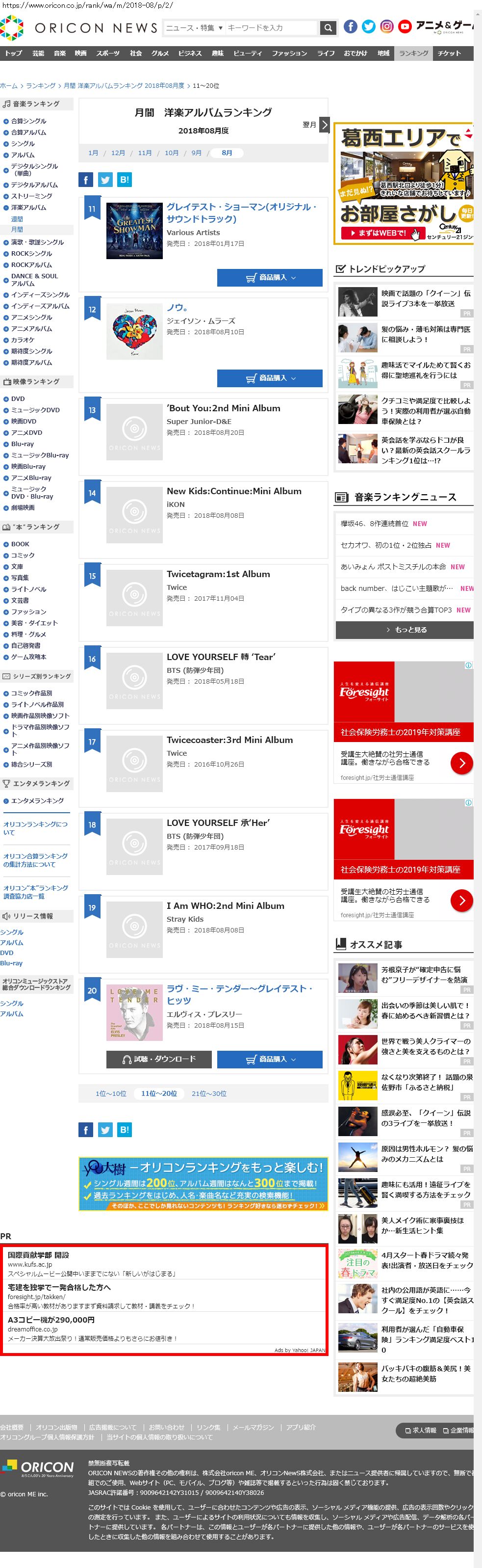Select 週間 under 洋楽アルバム sidebar
Viewport: 482px width, 1568px height.
(17, 218)
